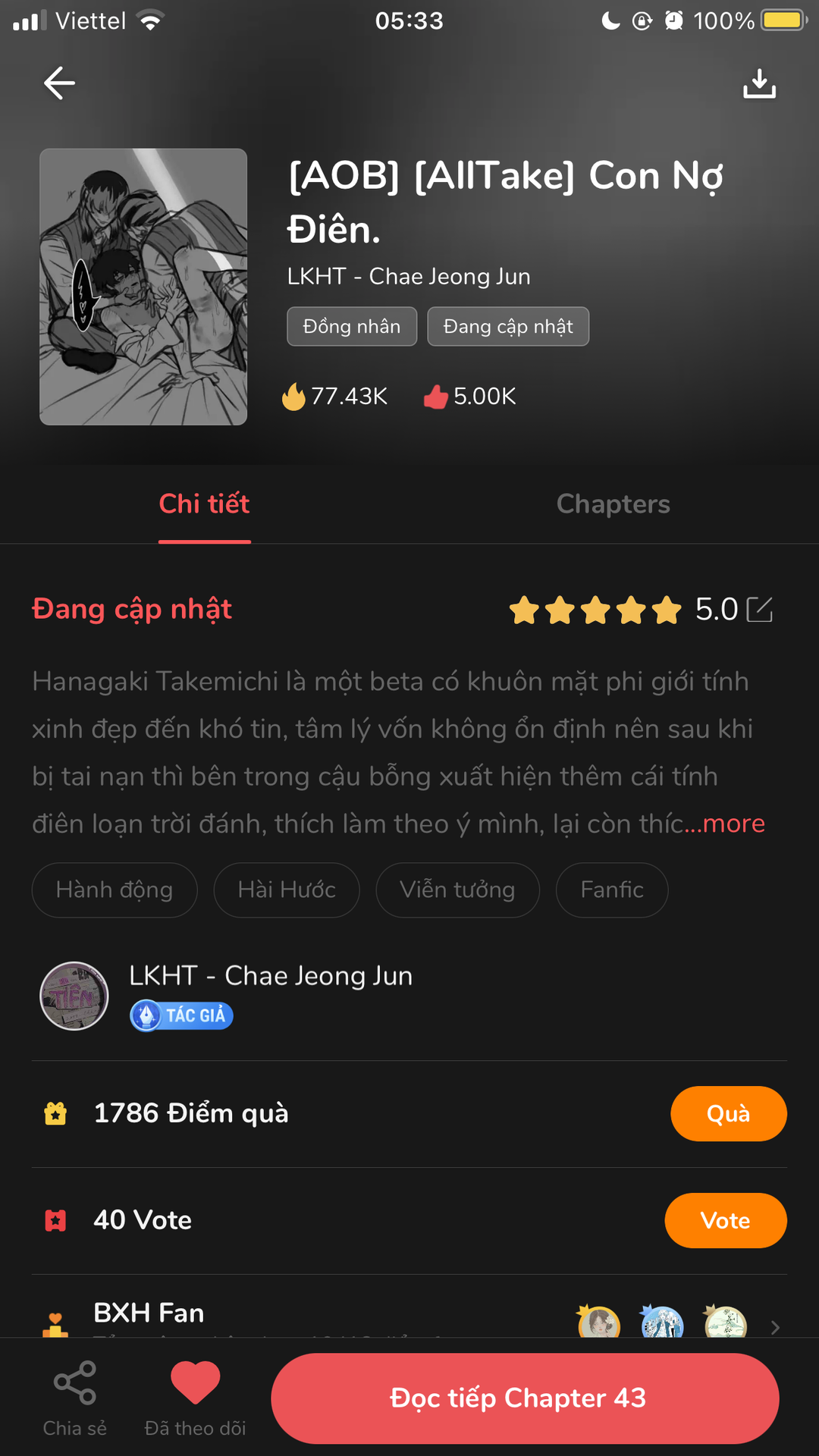Unfollow via the Đã theo dõi heart

(x=195, y=1398)
